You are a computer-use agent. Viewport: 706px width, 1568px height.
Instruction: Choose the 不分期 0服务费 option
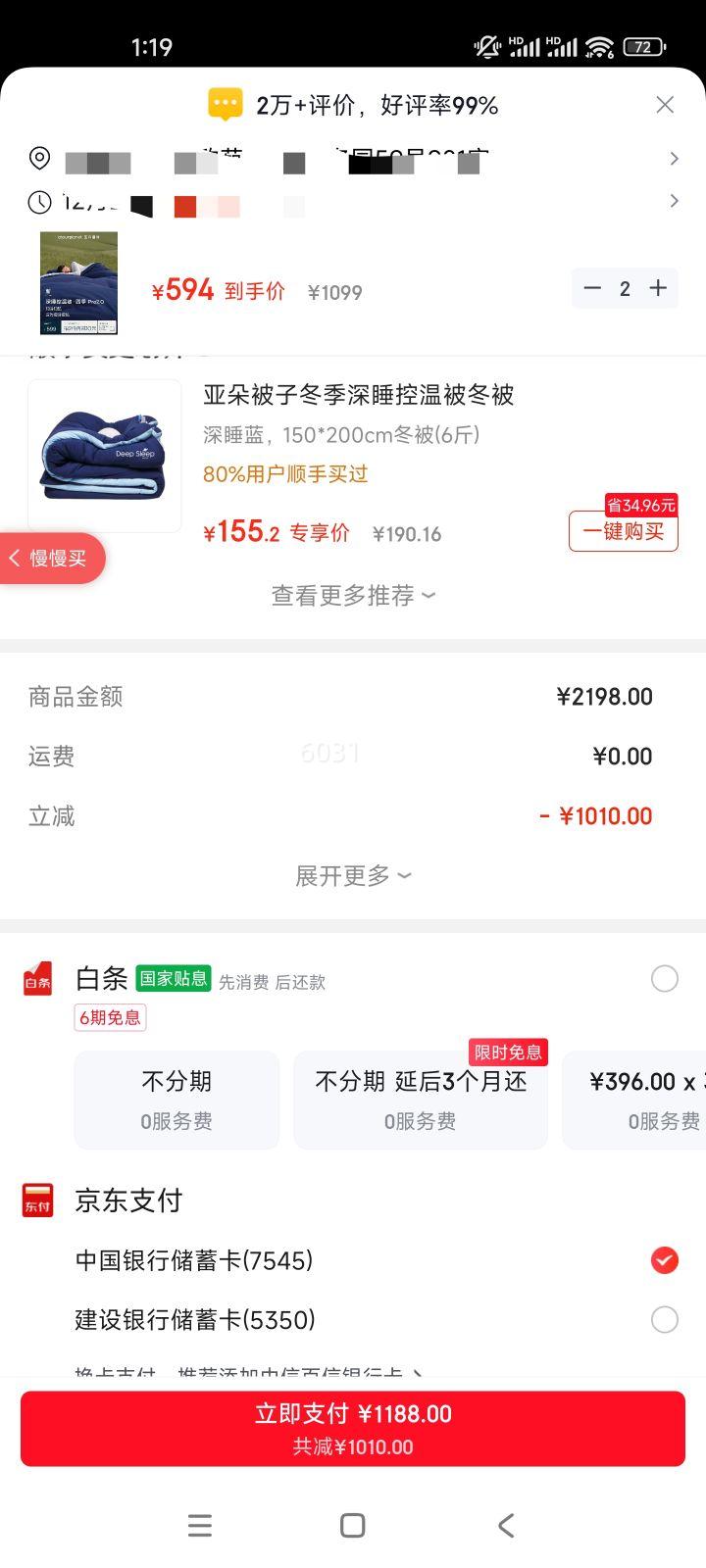(176, 1100)
